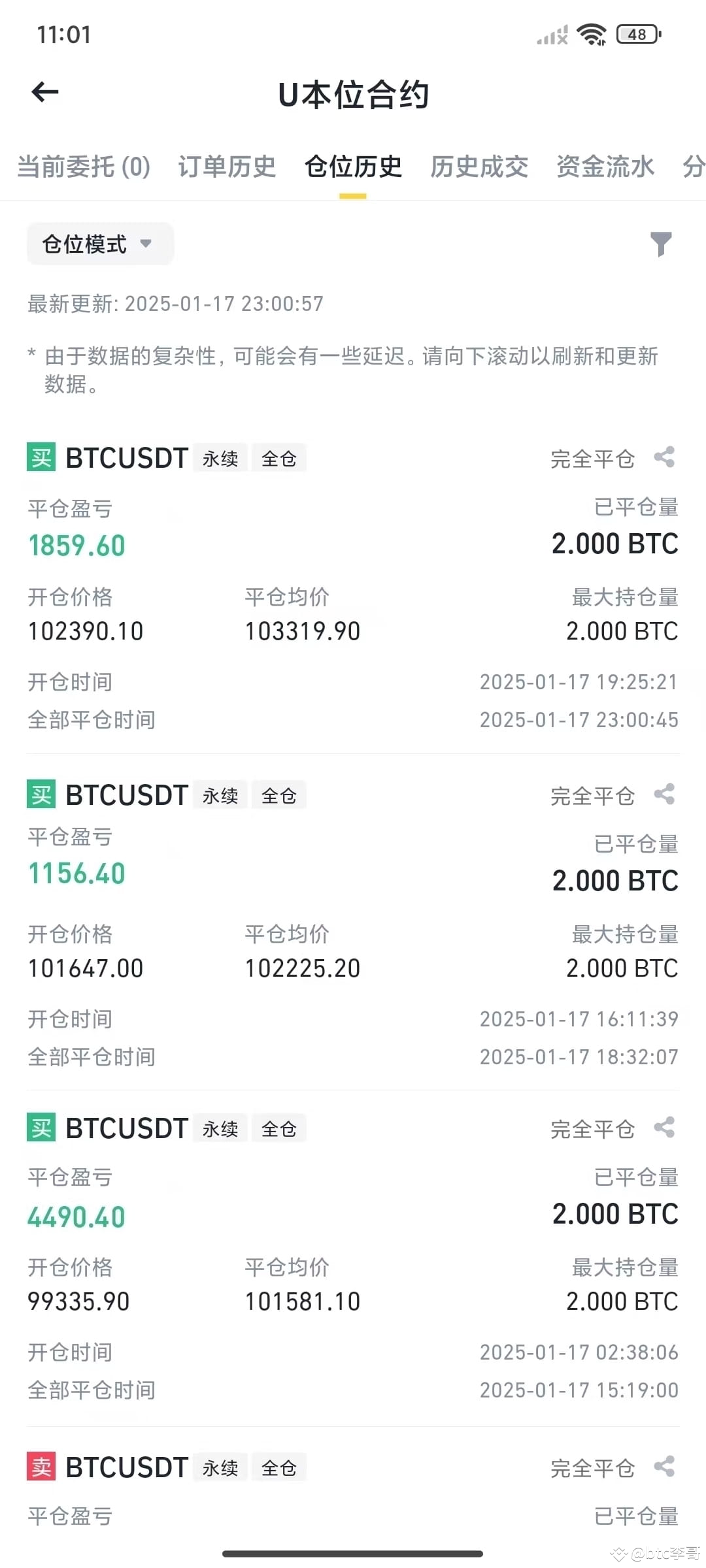Image resolution: width=706 pixels, height=1568 pixels.
Task: Open the 订单历史 tab
Action: 227,167
